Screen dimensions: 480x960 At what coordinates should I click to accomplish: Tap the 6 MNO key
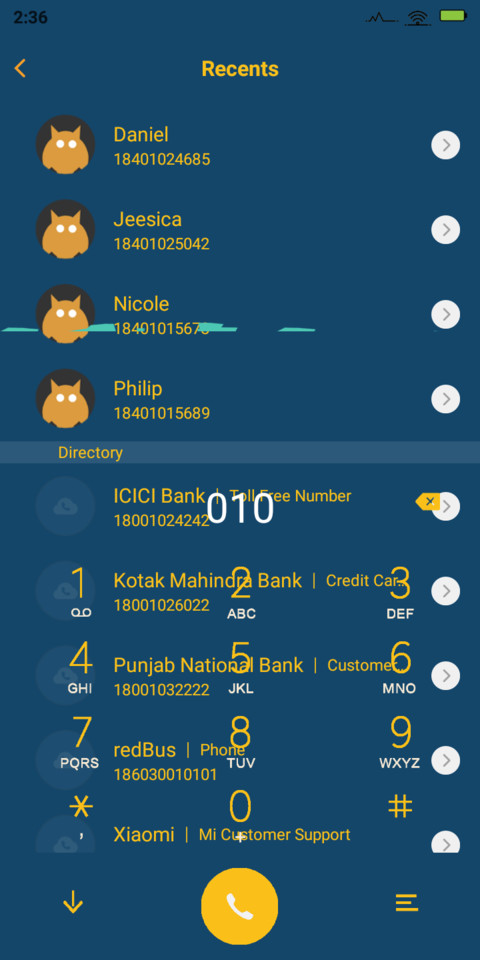400,667
